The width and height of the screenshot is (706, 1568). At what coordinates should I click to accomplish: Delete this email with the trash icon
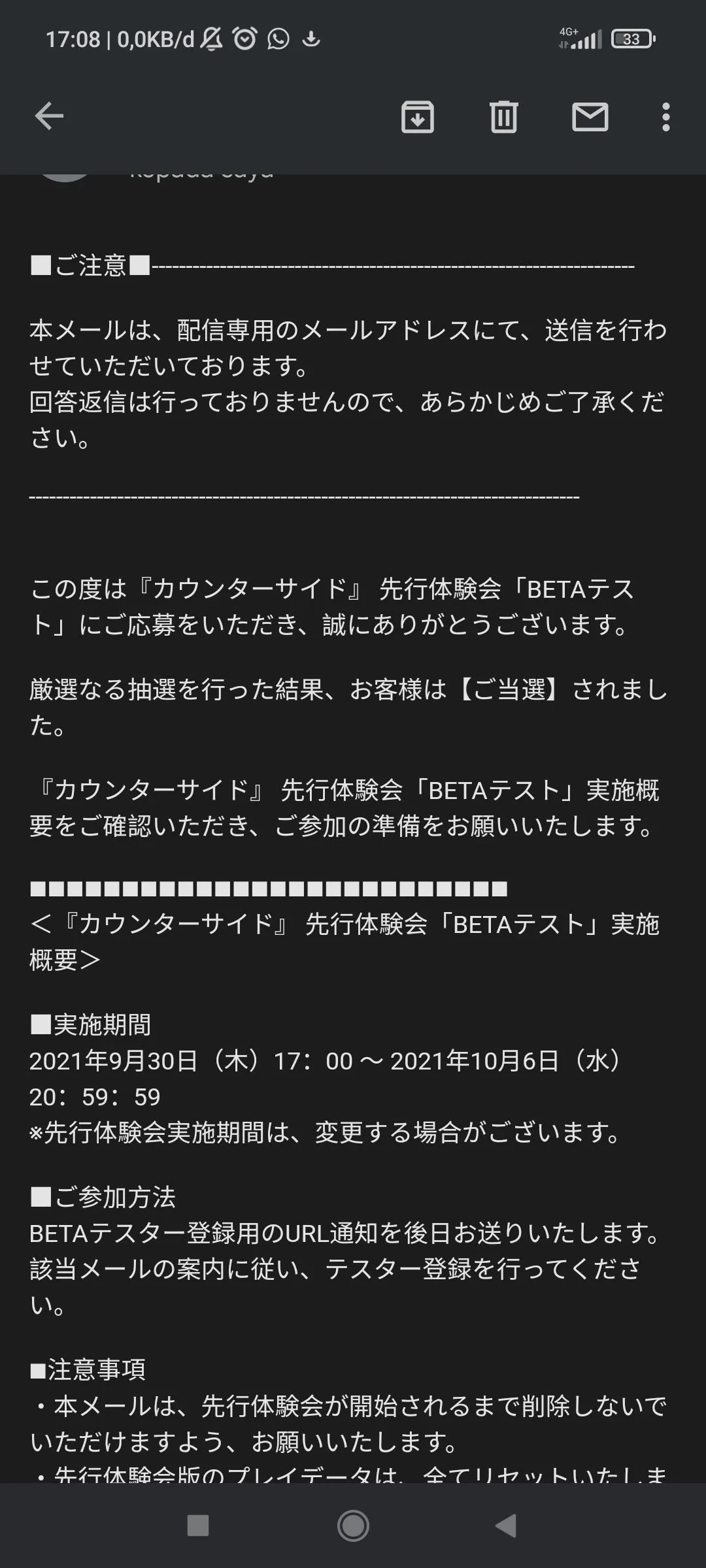[x=503, y=118]
